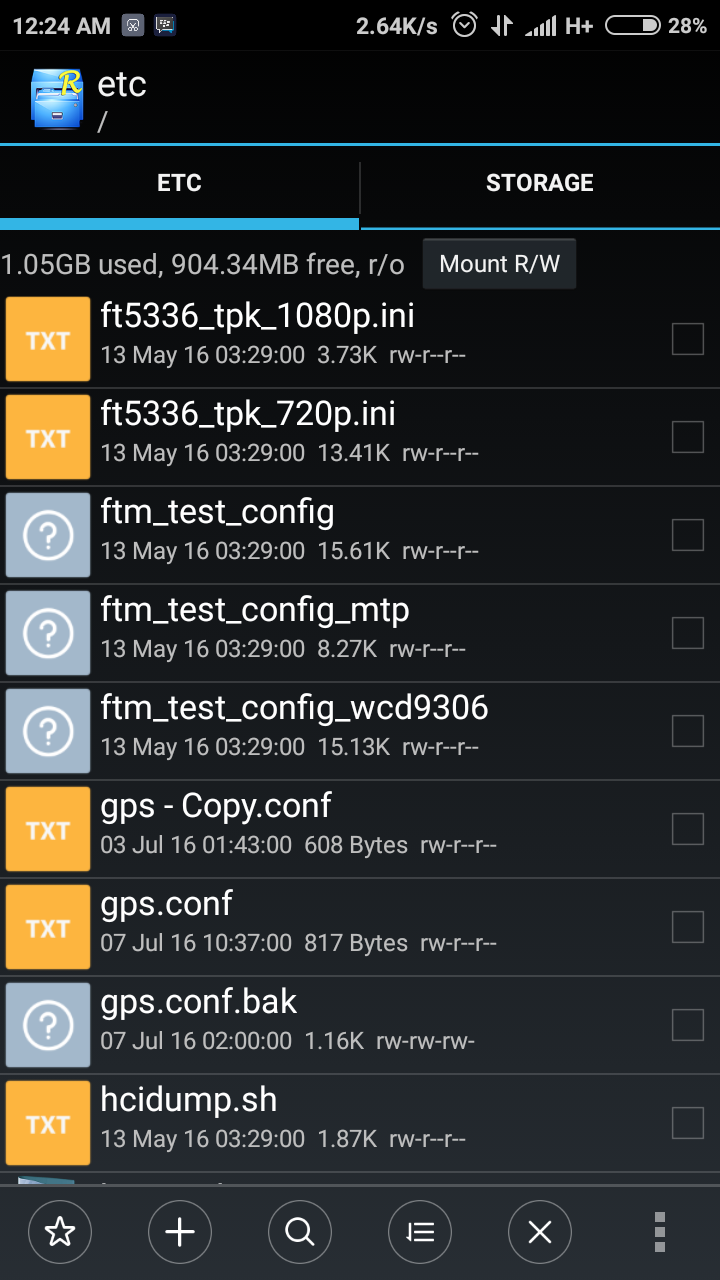Check the box beside gps.conf.bak

[688, 1025]
